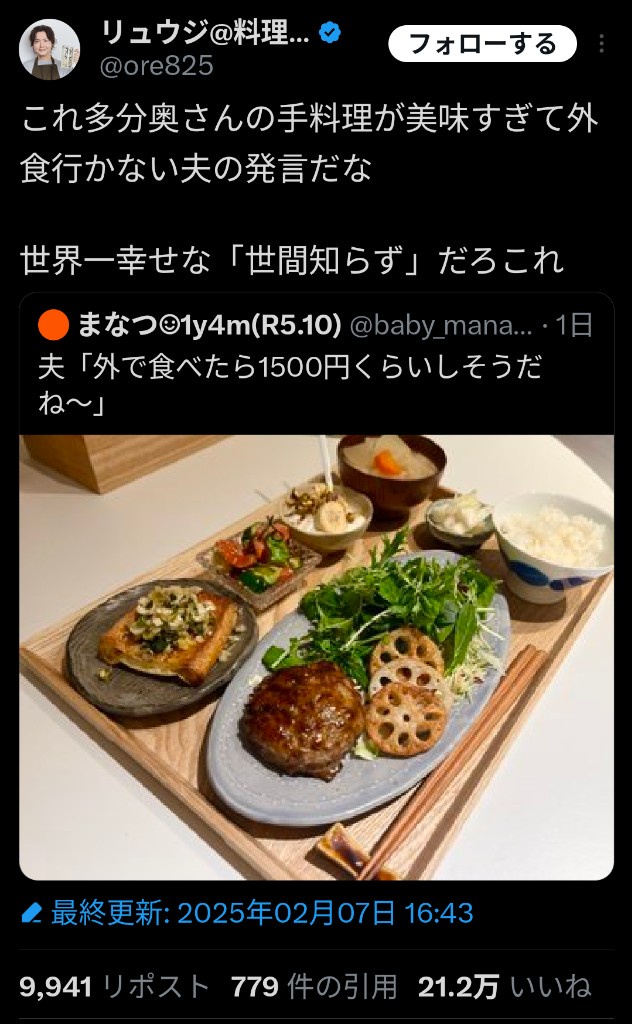Open the overflow menu on the post
This screenshot has height=1024, width=632.
click(602, 45)
